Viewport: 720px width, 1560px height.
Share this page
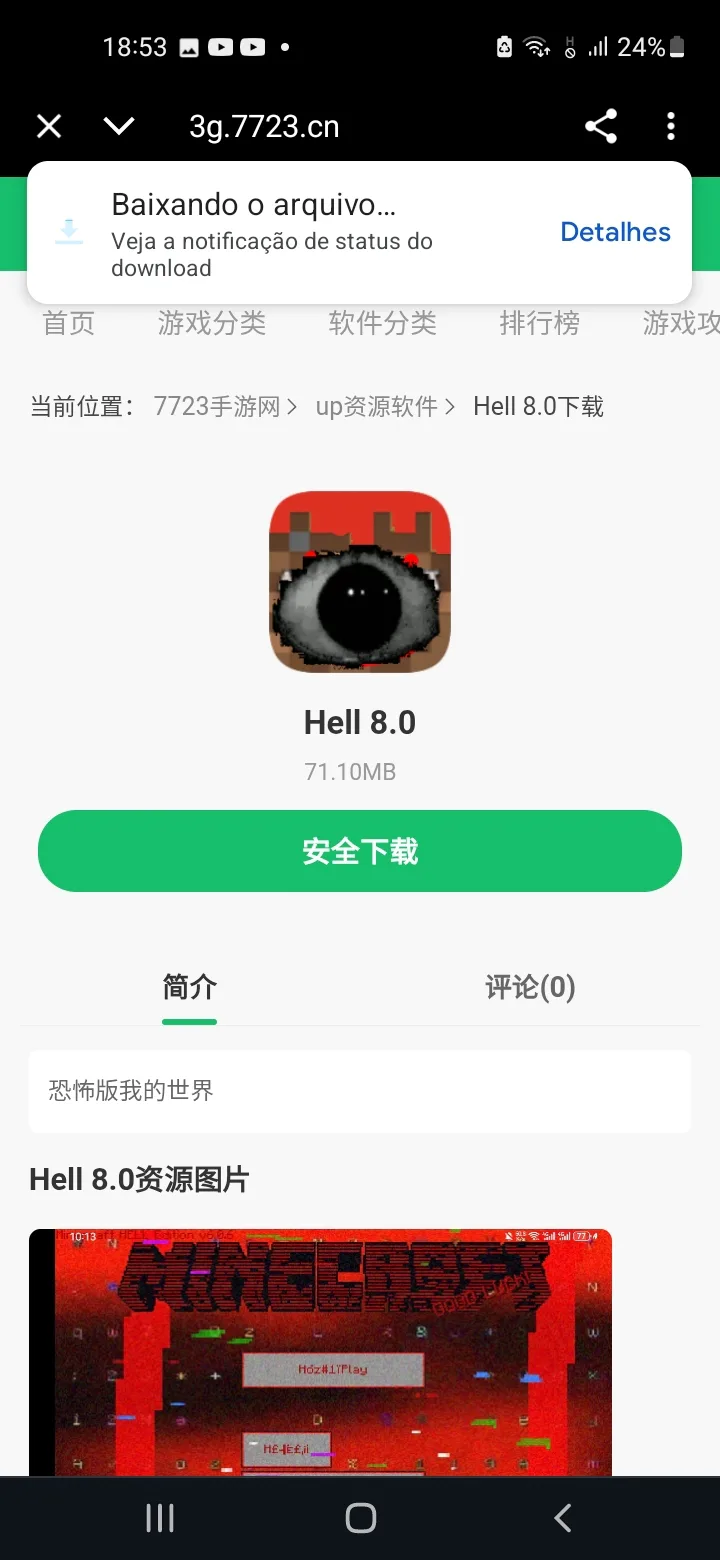pyautogui.click(x=601, y=126)
